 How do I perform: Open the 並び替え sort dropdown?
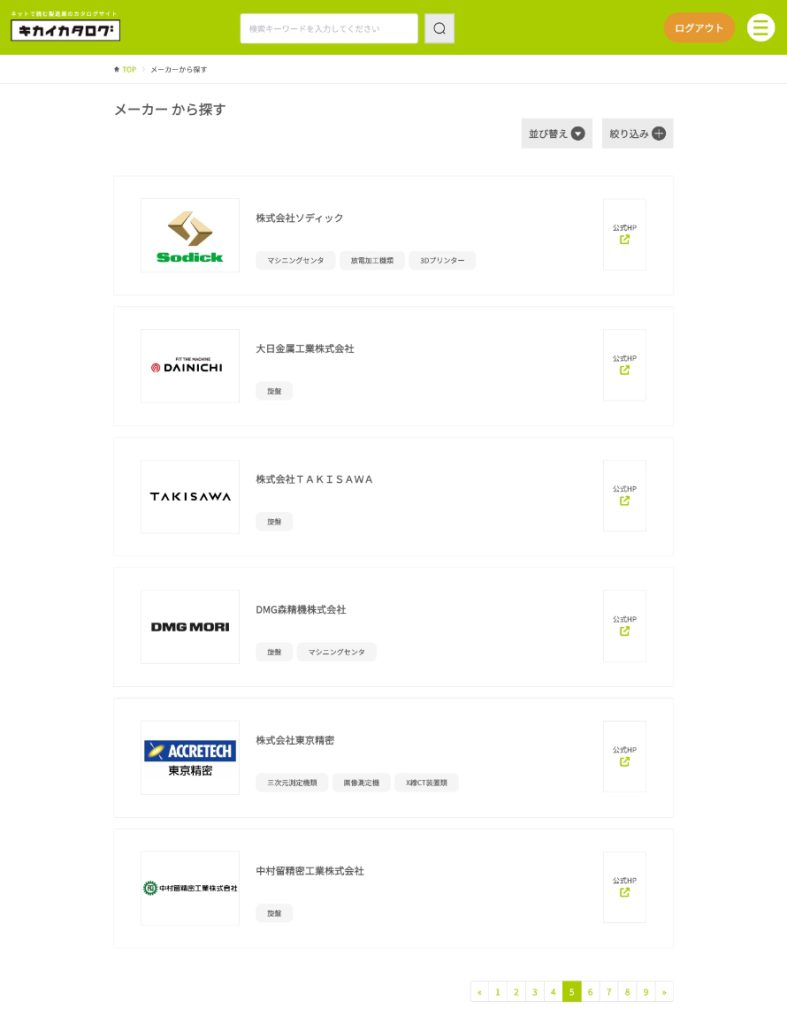coord(556,133)
